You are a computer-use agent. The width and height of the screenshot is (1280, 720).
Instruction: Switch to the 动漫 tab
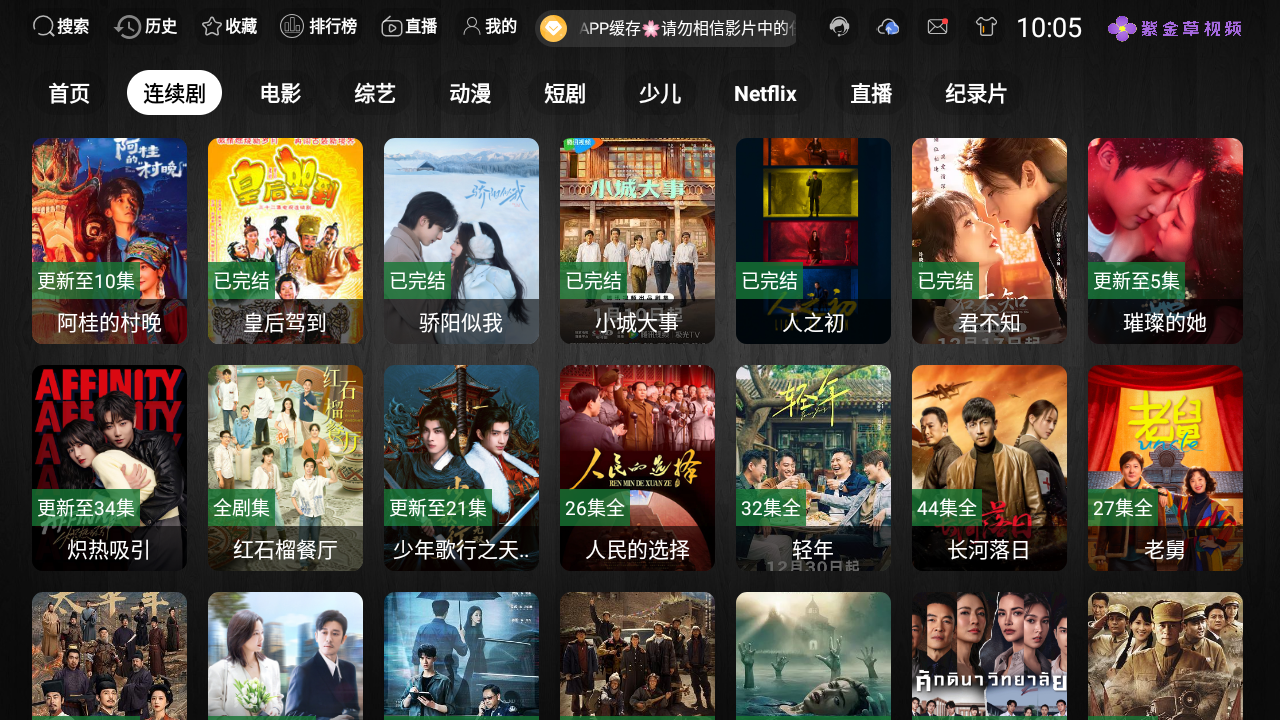pyautogui.click(x=470, y=93)
